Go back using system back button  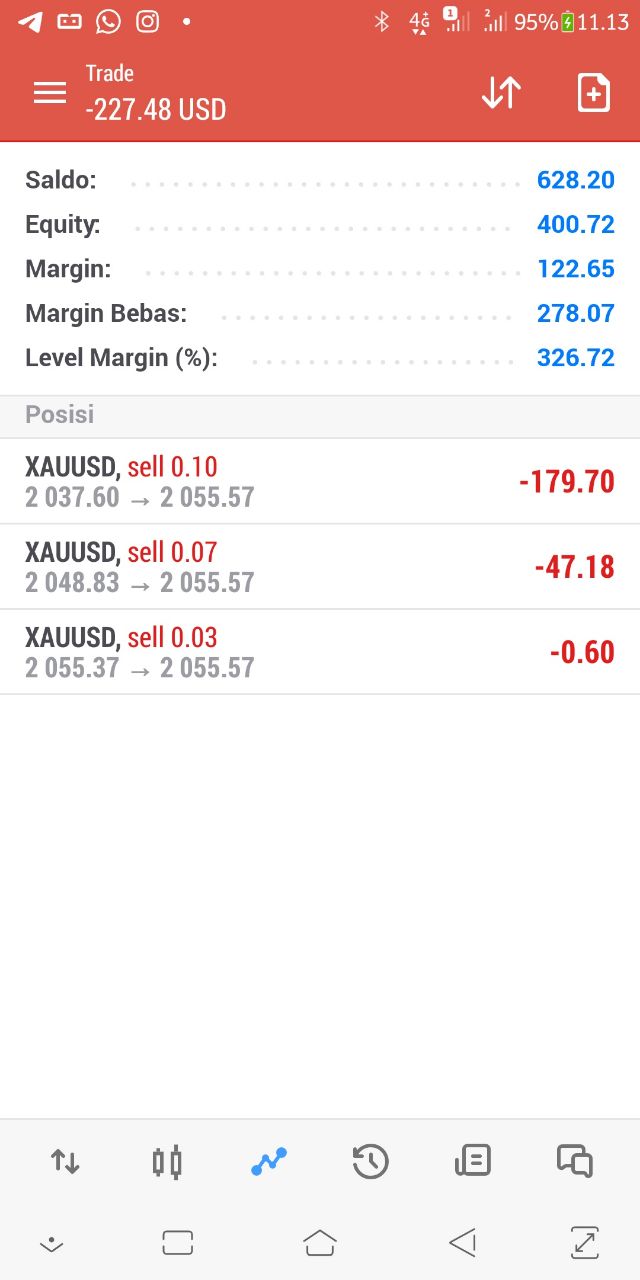(x=462, y=1243)
